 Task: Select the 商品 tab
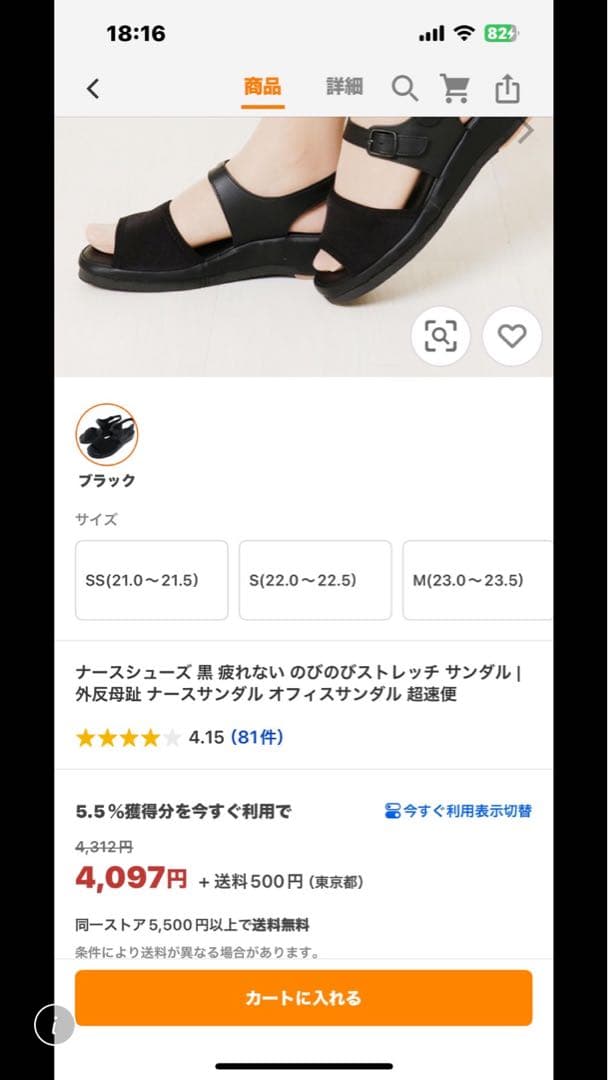262,87
